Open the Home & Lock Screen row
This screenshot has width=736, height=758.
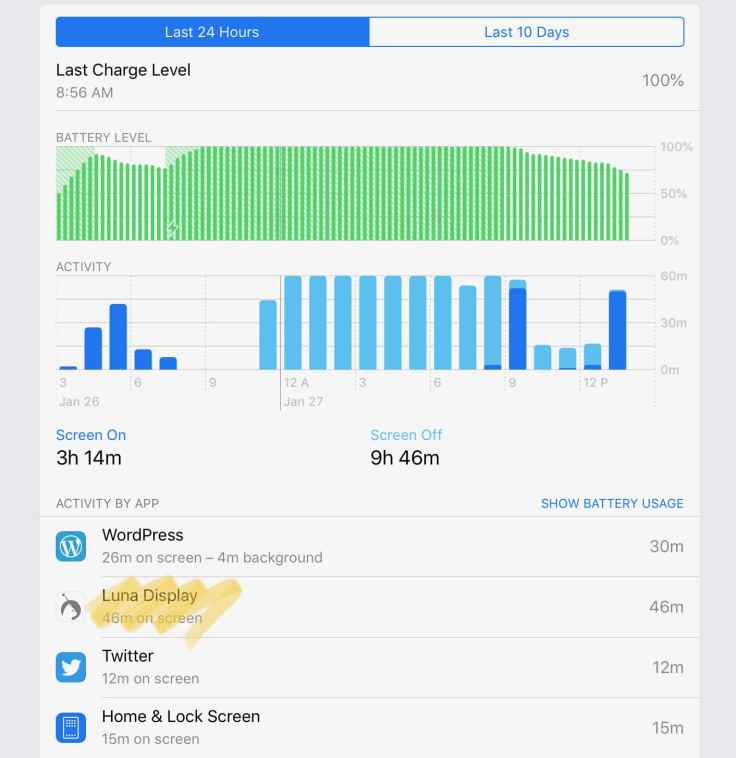[x=370, y=727]
